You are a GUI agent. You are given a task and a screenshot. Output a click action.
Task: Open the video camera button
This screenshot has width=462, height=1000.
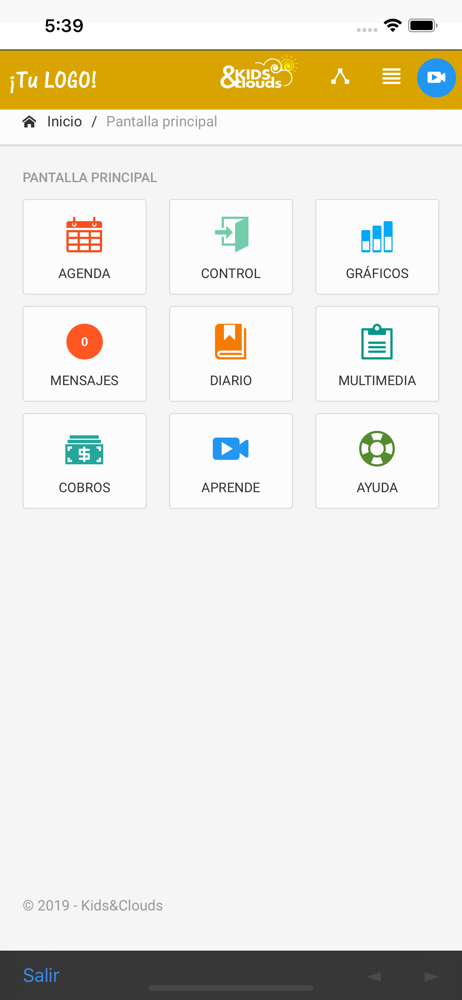point(436,78)
